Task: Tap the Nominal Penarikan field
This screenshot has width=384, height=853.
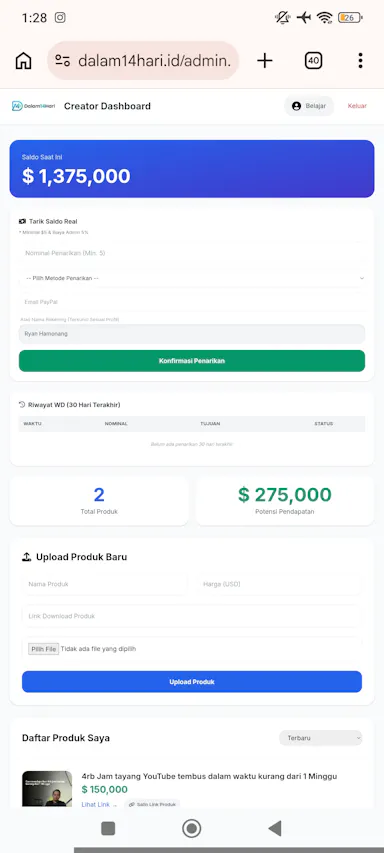Action: tap(192, 253)
